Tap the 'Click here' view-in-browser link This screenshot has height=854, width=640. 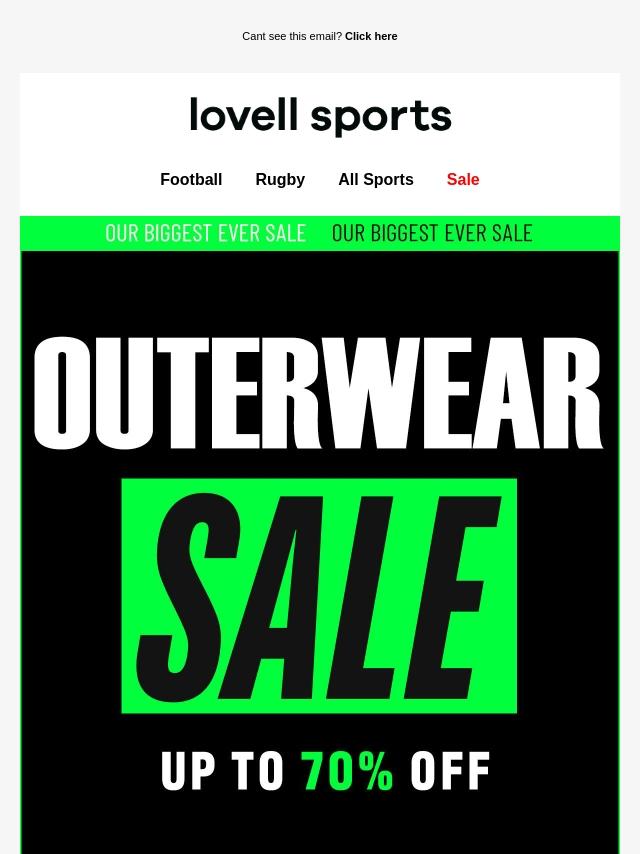pyautogui.click(x=371, y=36)
